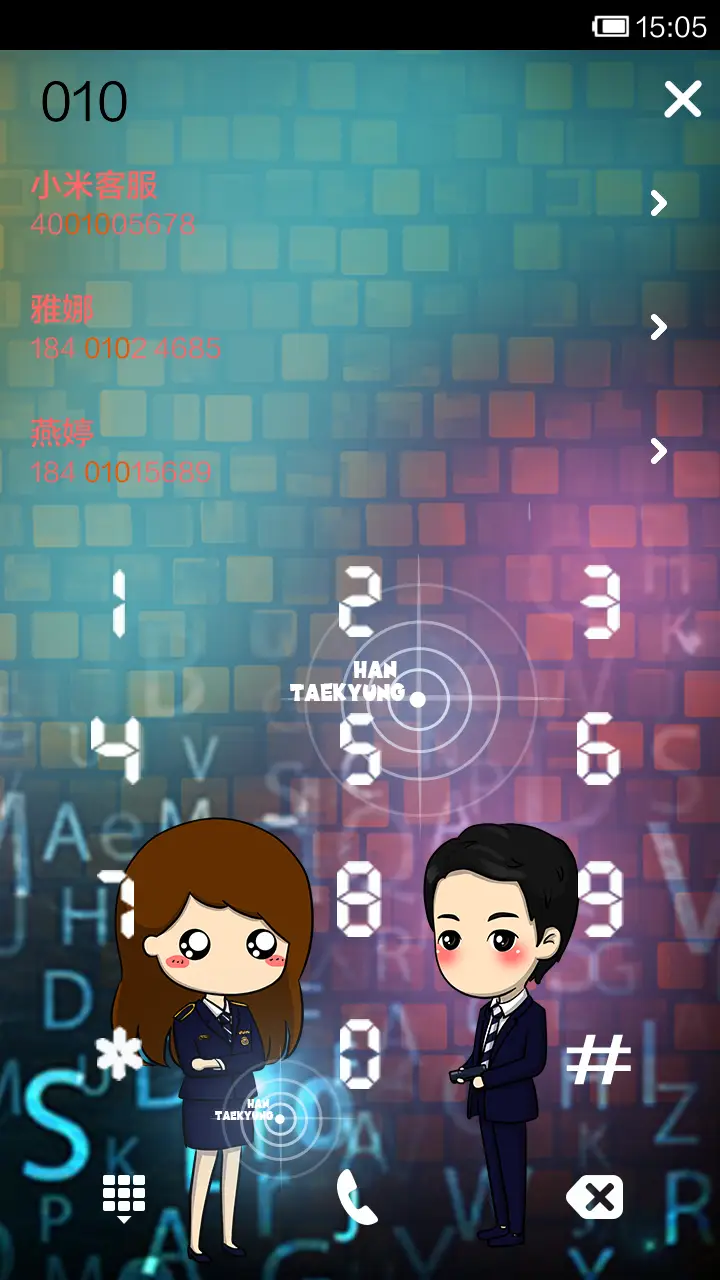Image resolution: width=720 pixels, height=1280 pixels.
Task: Expand details for contact 雅娜
Action: click(657, 326)
